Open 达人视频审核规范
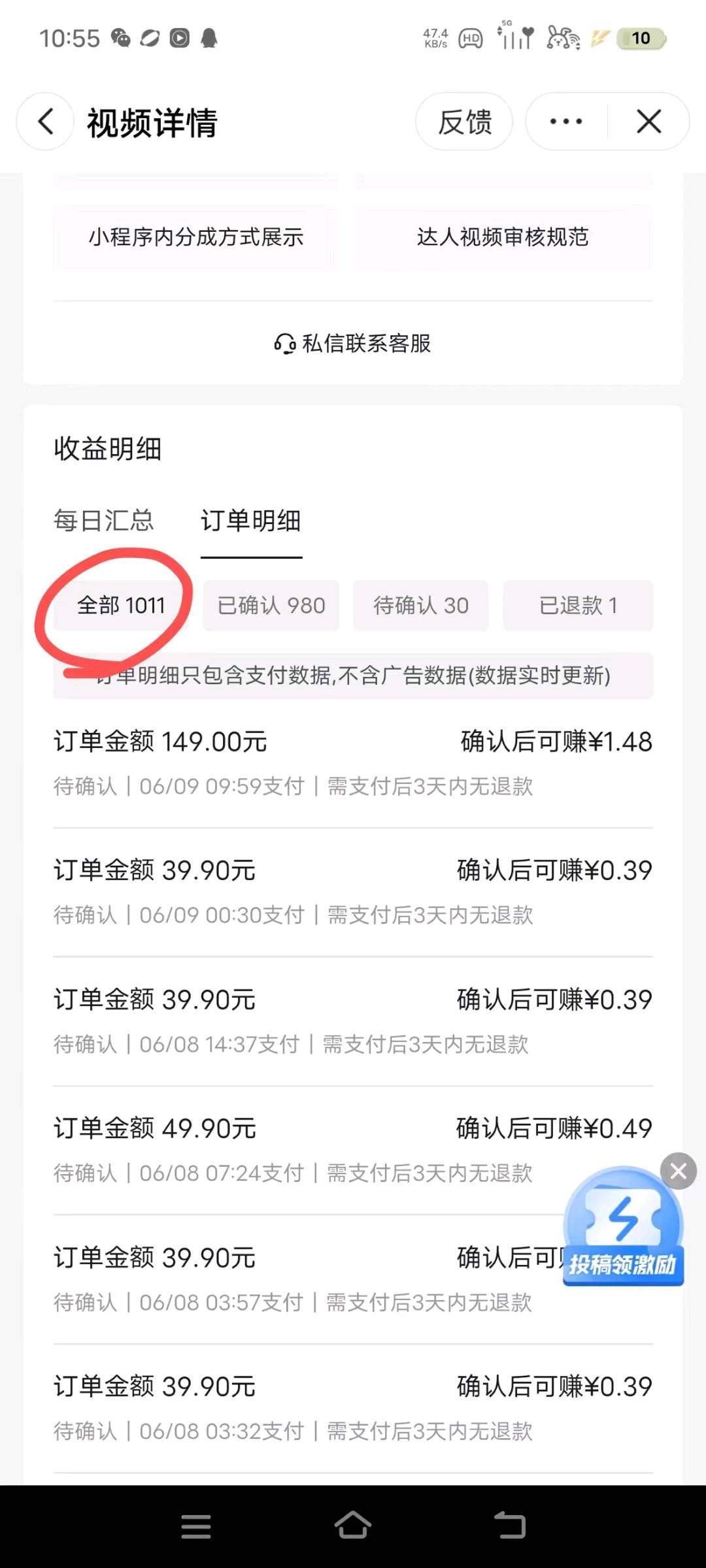 (503, 237)
